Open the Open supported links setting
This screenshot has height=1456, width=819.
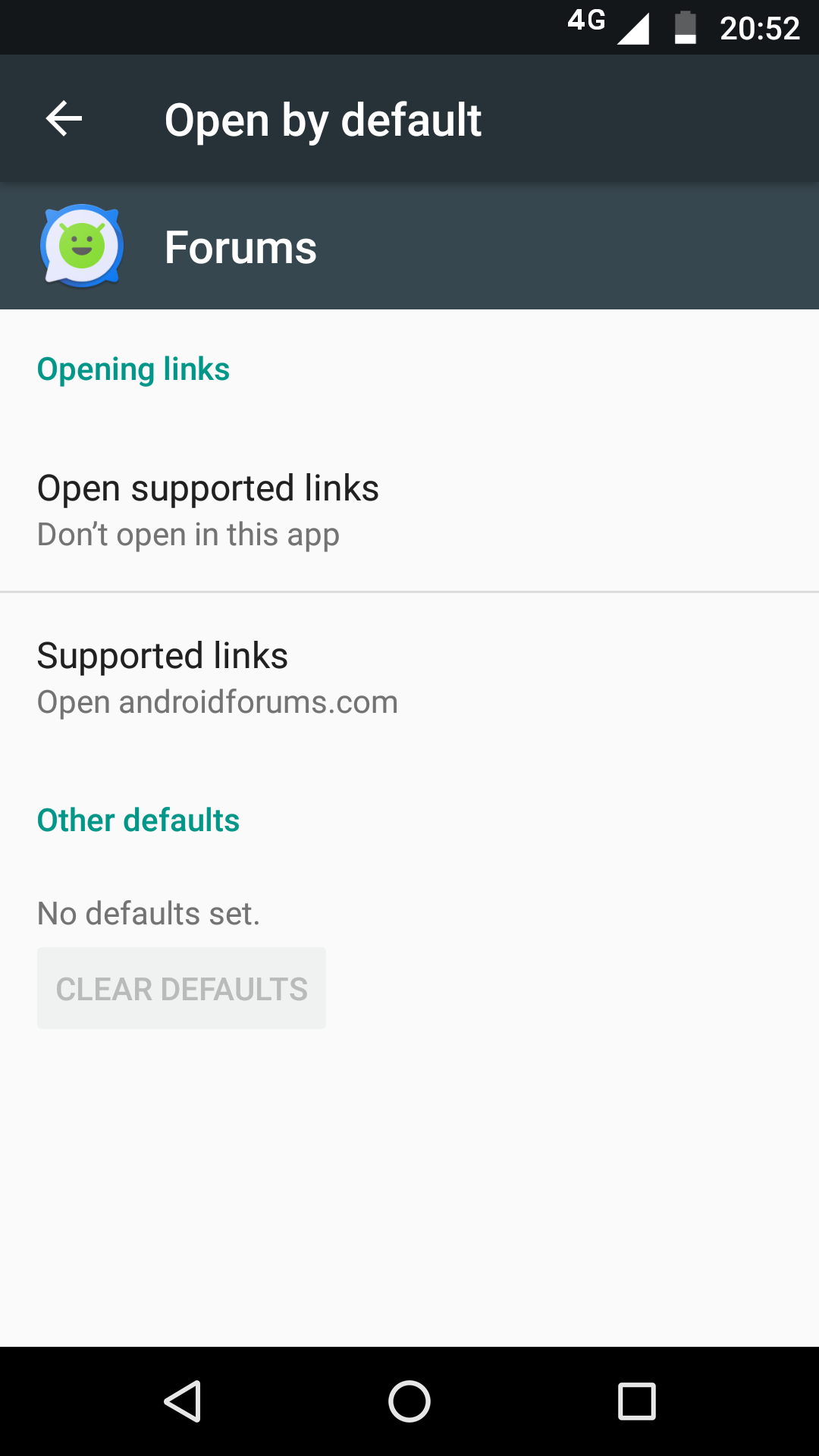click(409, 509)
